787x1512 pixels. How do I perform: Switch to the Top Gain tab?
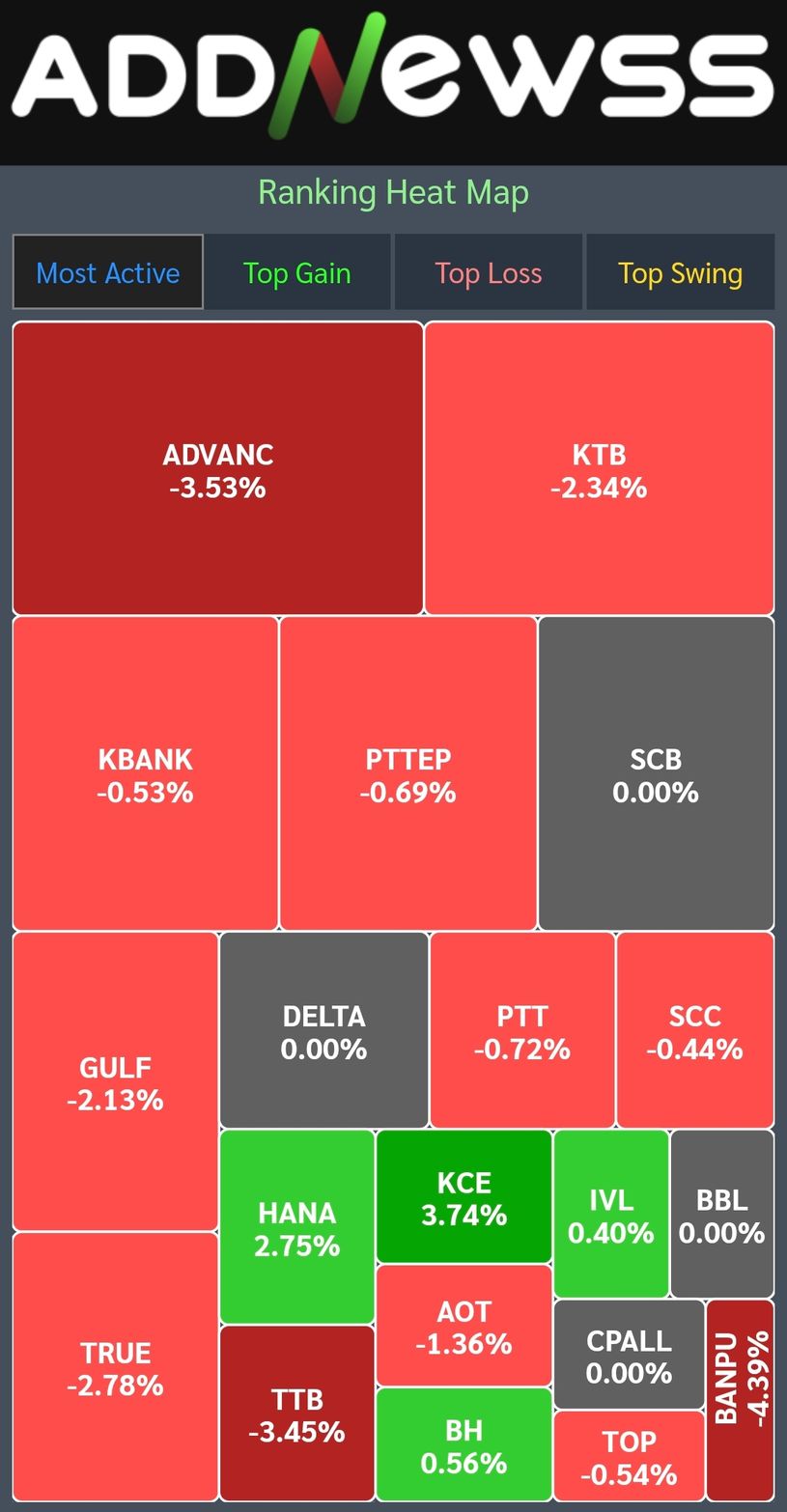tap(296, 273)
